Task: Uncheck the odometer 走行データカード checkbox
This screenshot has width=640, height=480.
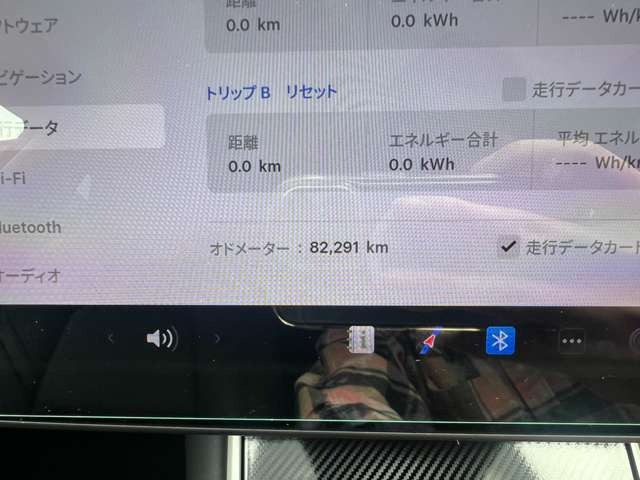Action: click(509, 247)
